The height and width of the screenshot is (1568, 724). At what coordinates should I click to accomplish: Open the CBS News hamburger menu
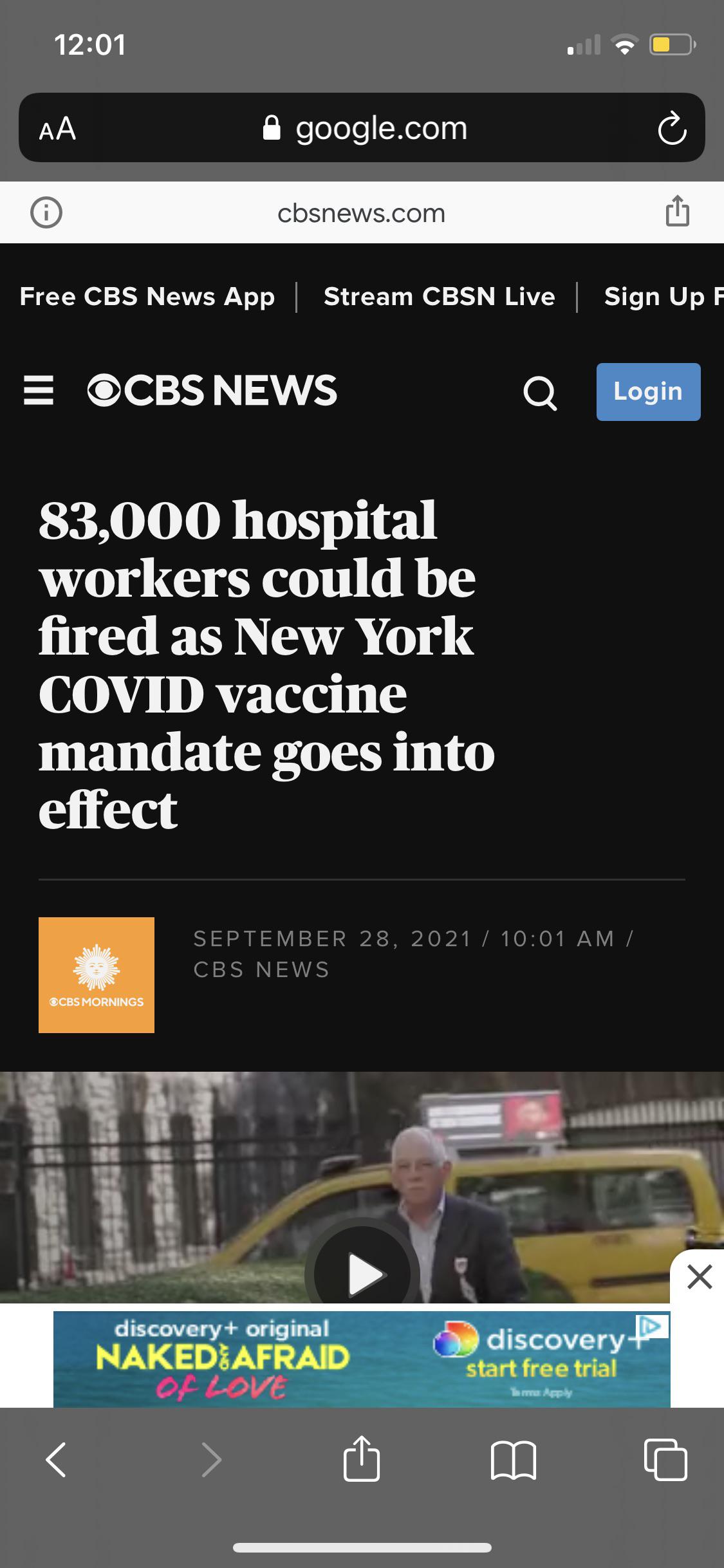(x=39, y=391)
